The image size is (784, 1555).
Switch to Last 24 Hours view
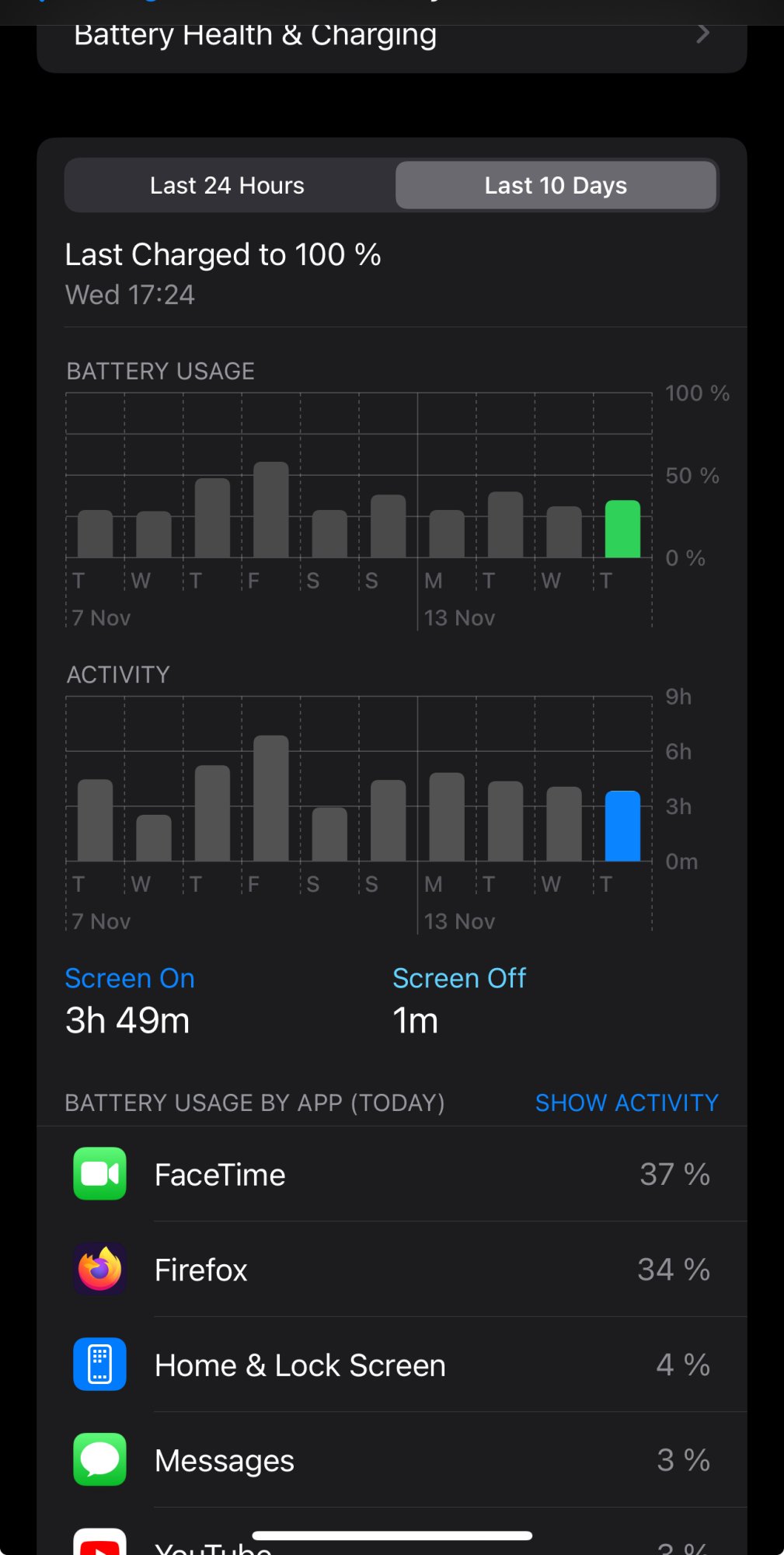click(228, 186)
